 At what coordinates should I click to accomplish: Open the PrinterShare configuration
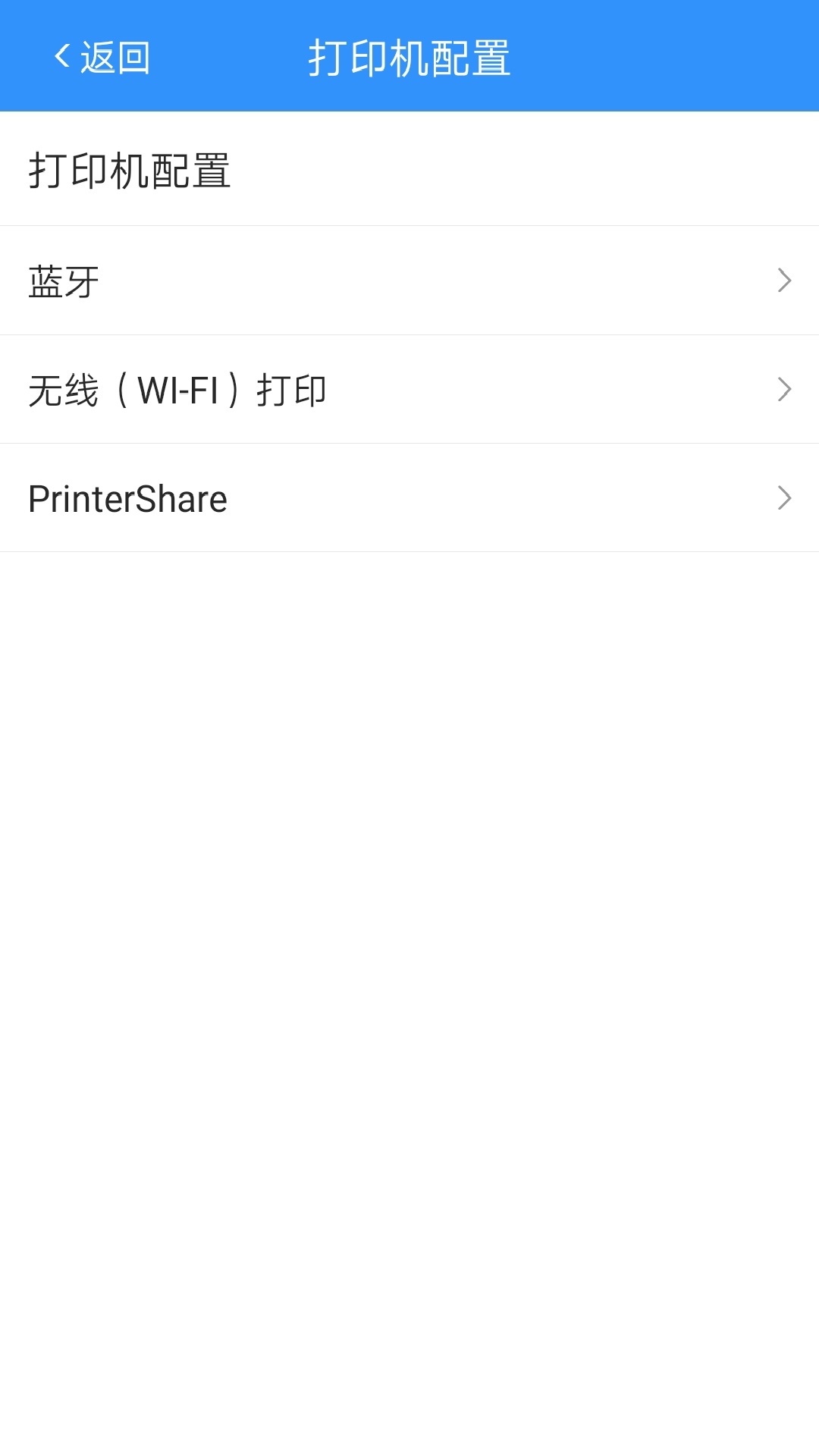409,498
